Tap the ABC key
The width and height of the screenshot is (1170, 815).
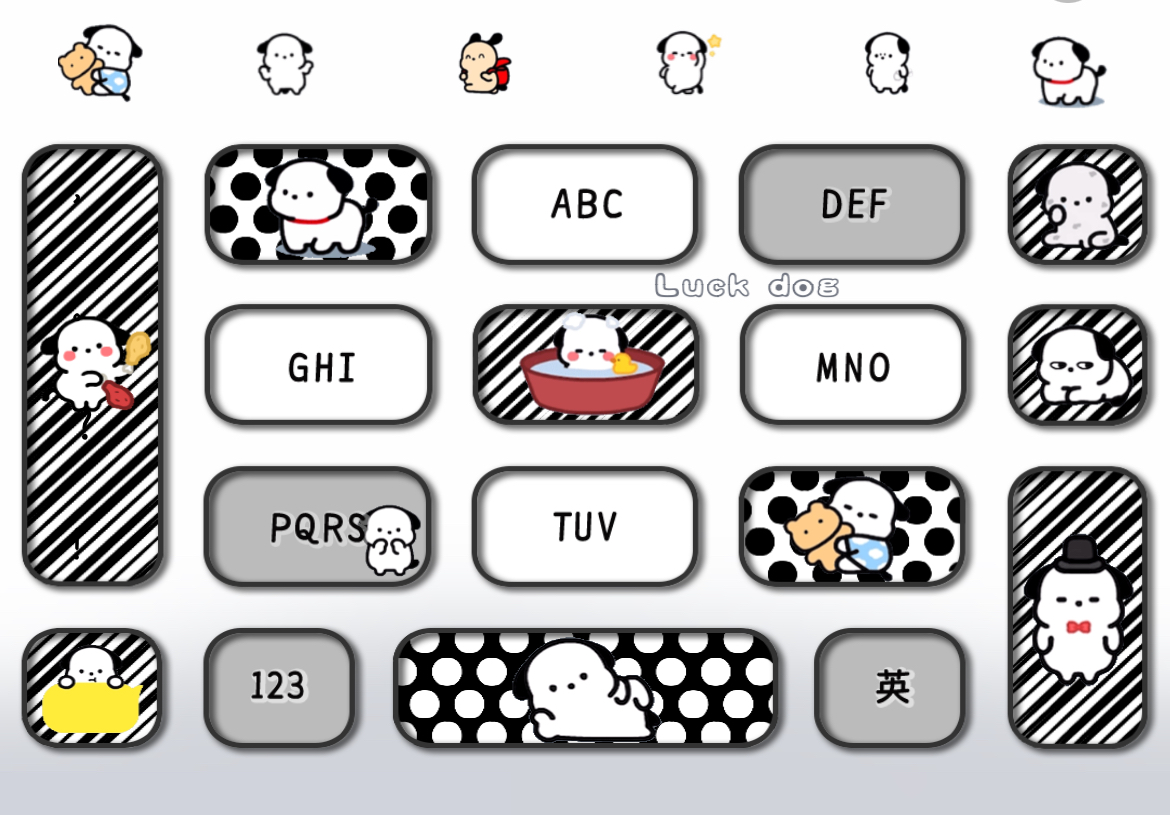pos(585,205)
